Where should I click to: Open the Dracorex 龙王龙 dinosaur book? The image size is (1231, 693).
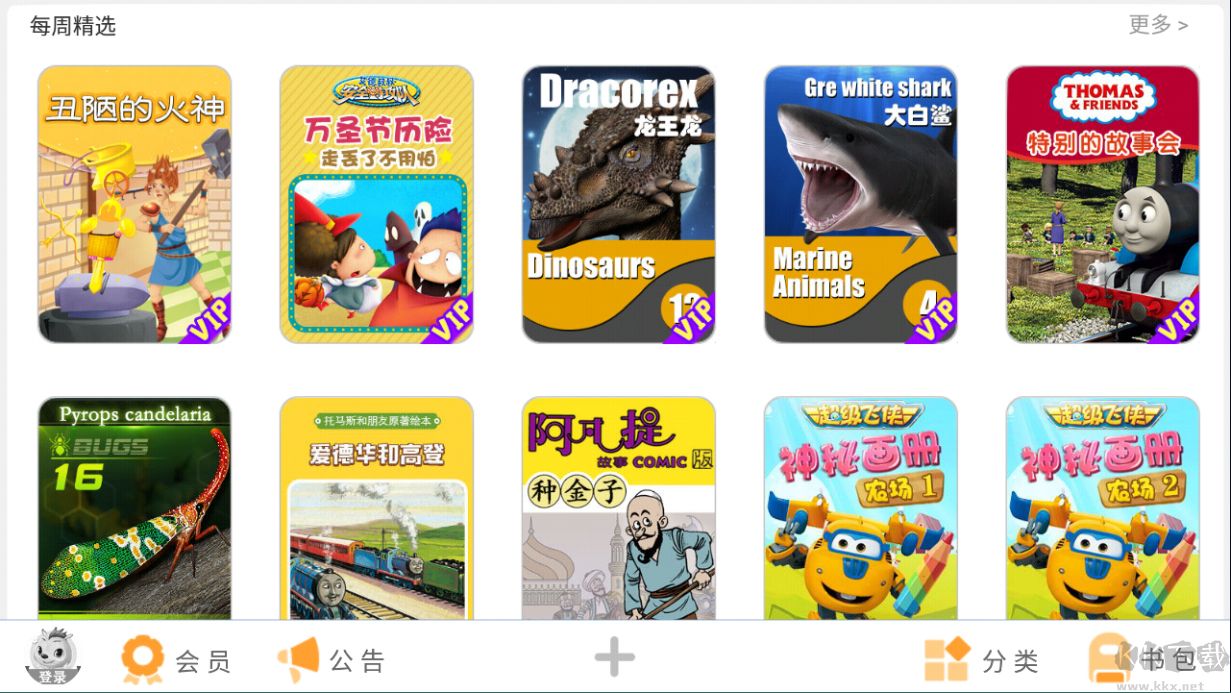coord(619,205)
